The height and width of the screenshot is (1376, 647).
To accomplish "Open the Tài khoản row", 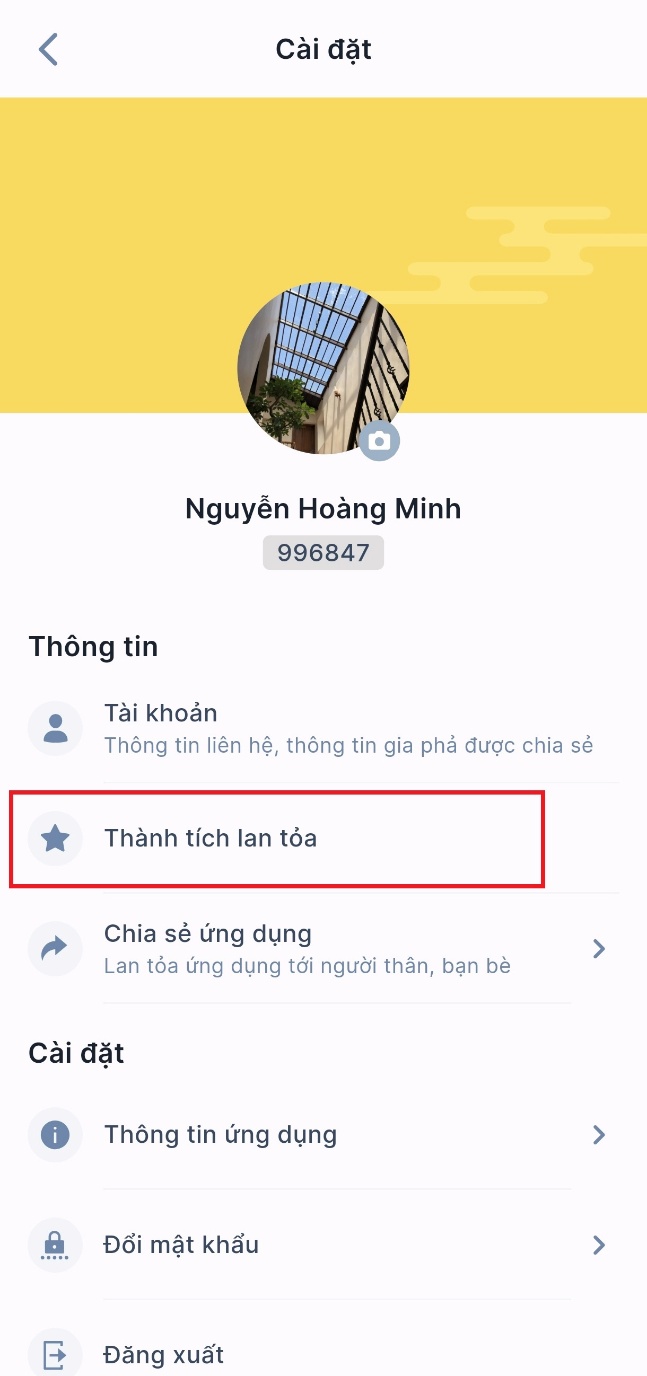I will tap(320, 728).
